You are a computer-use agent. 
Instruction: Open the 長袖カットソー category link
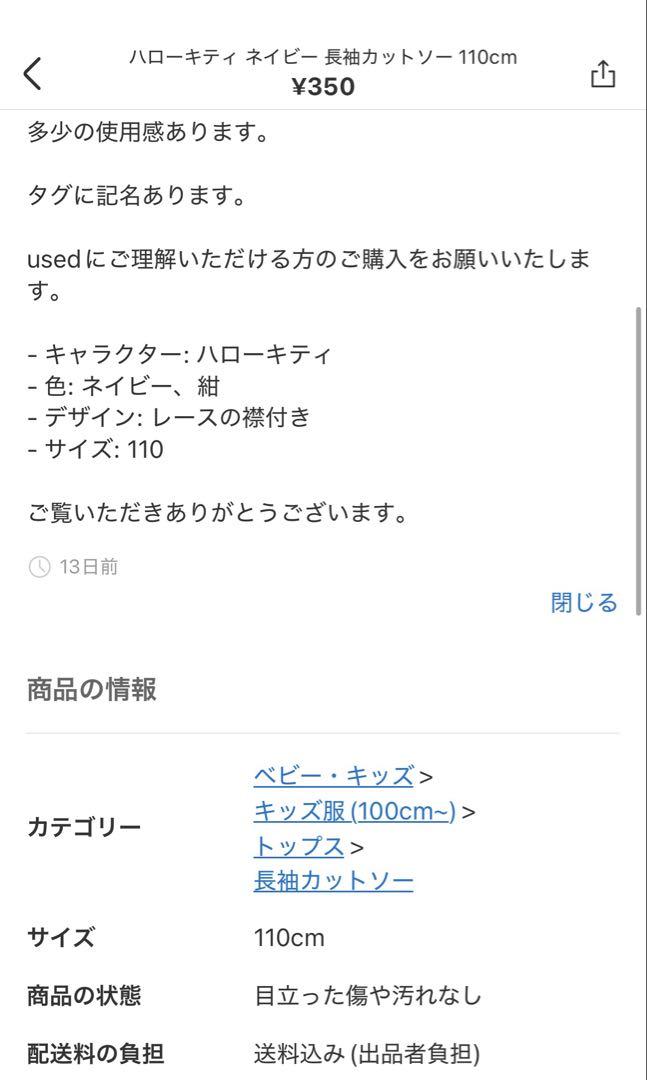click(x=333, y=882)
